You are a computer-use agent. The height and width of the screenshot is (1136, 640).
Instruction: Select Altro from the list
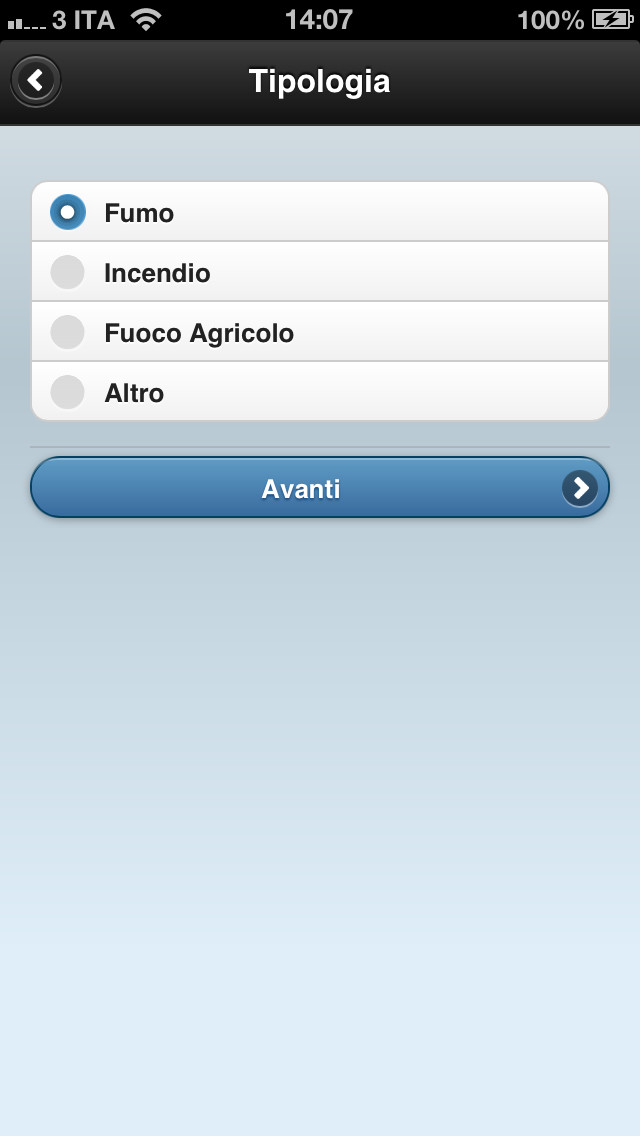pyautogui.click(x=320, y=392)
